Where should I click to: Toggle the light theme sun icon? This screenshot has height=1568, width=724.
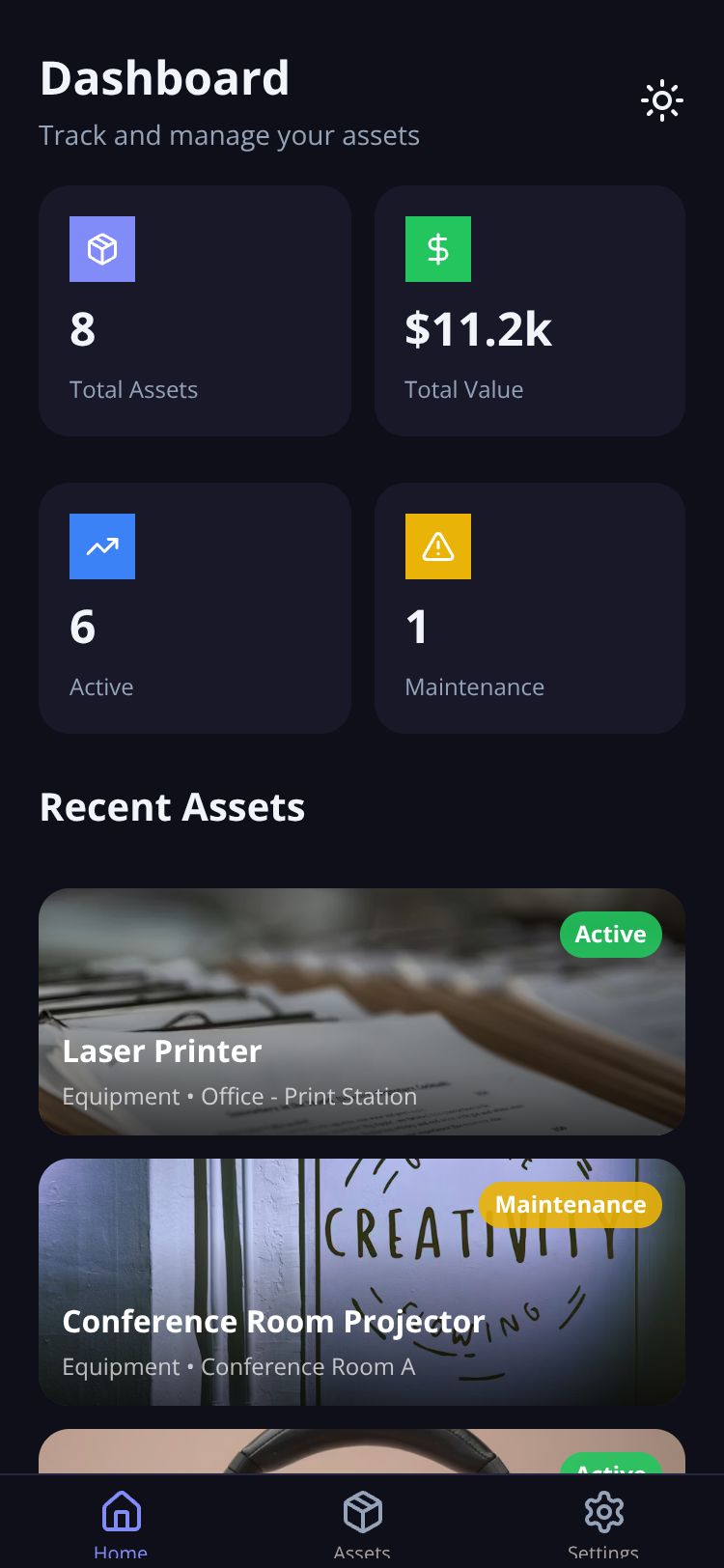point(662,100)
